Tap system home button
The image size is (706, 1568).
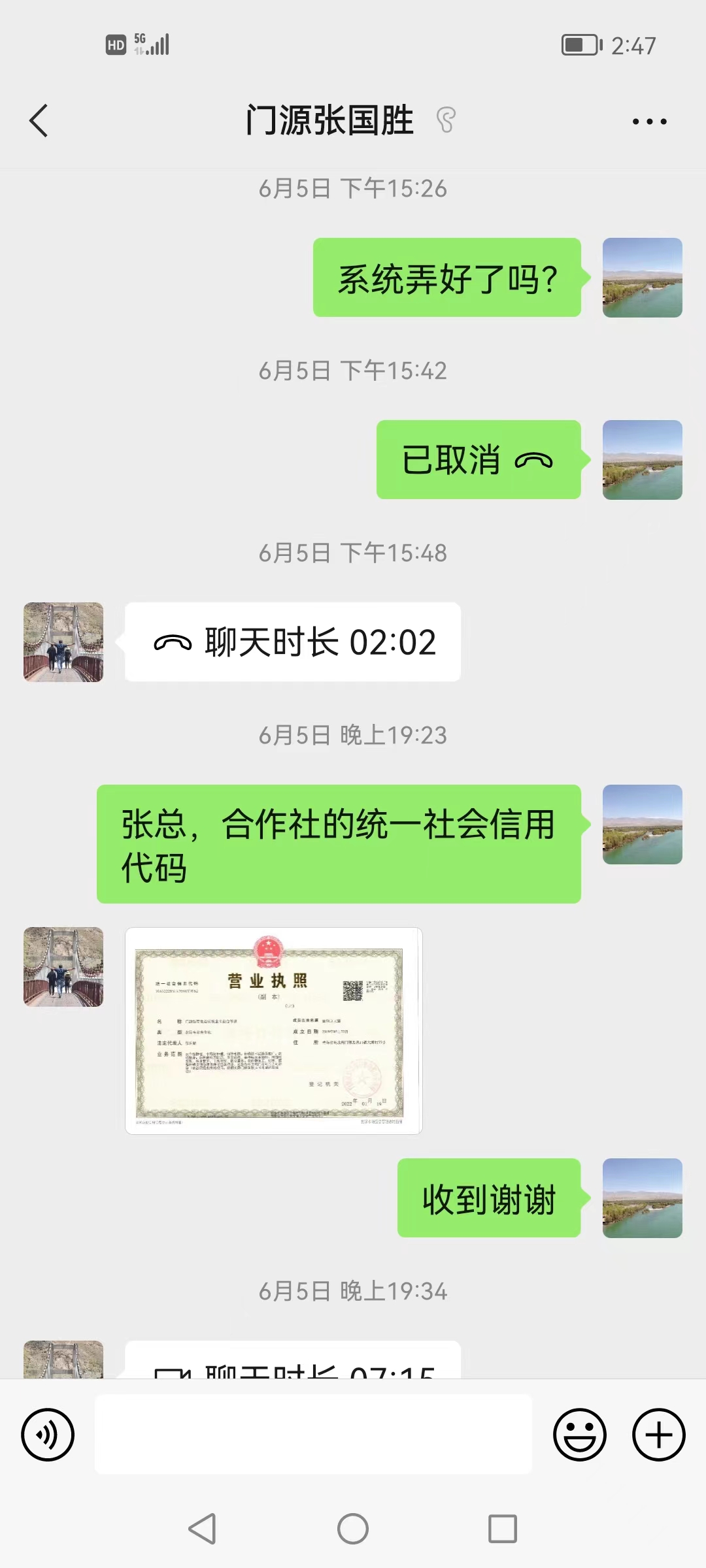tap(353, 1529)
